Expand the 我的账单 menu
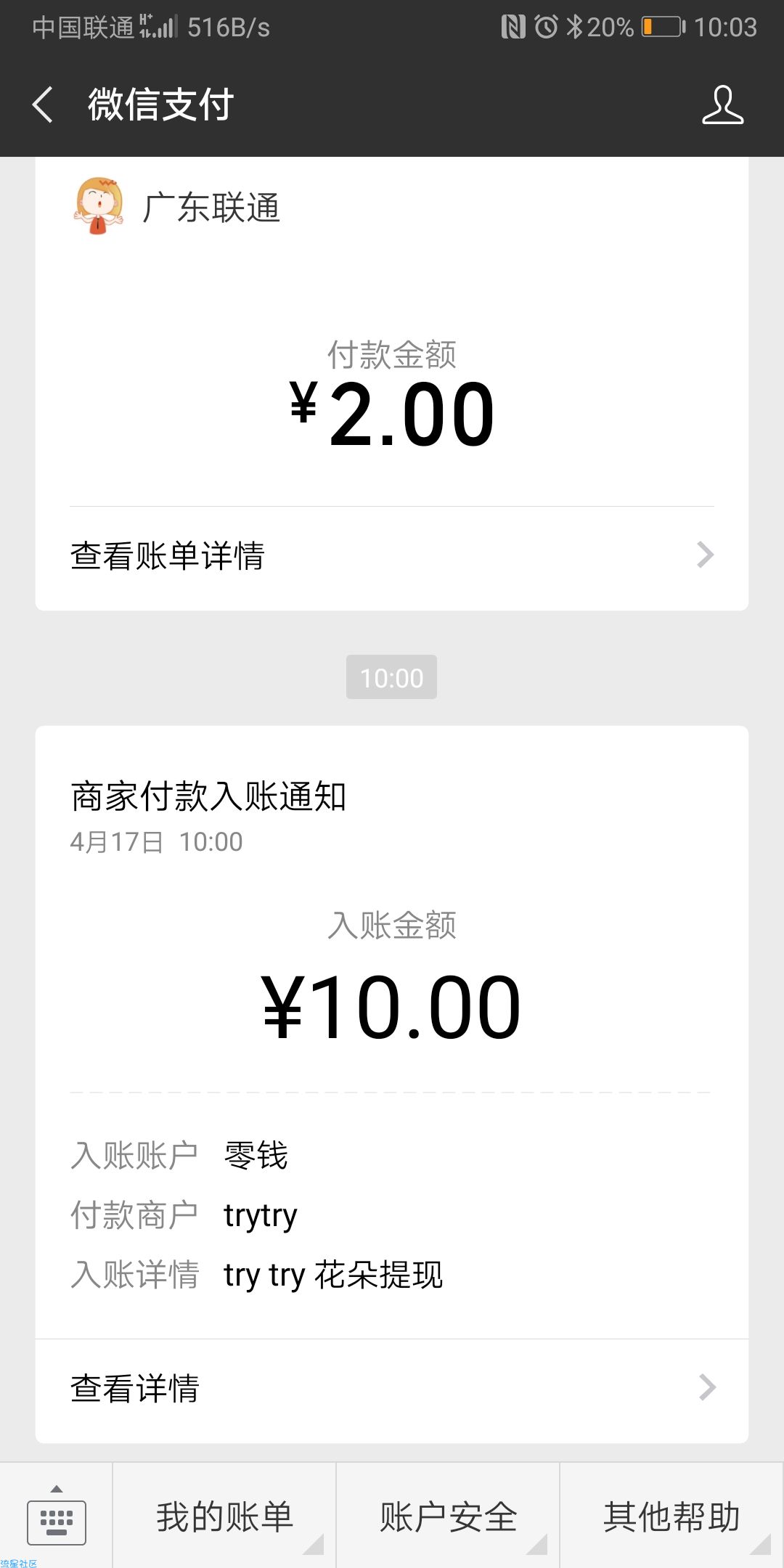Screen dimensions: 784x1568 [x=224, y=1516]
